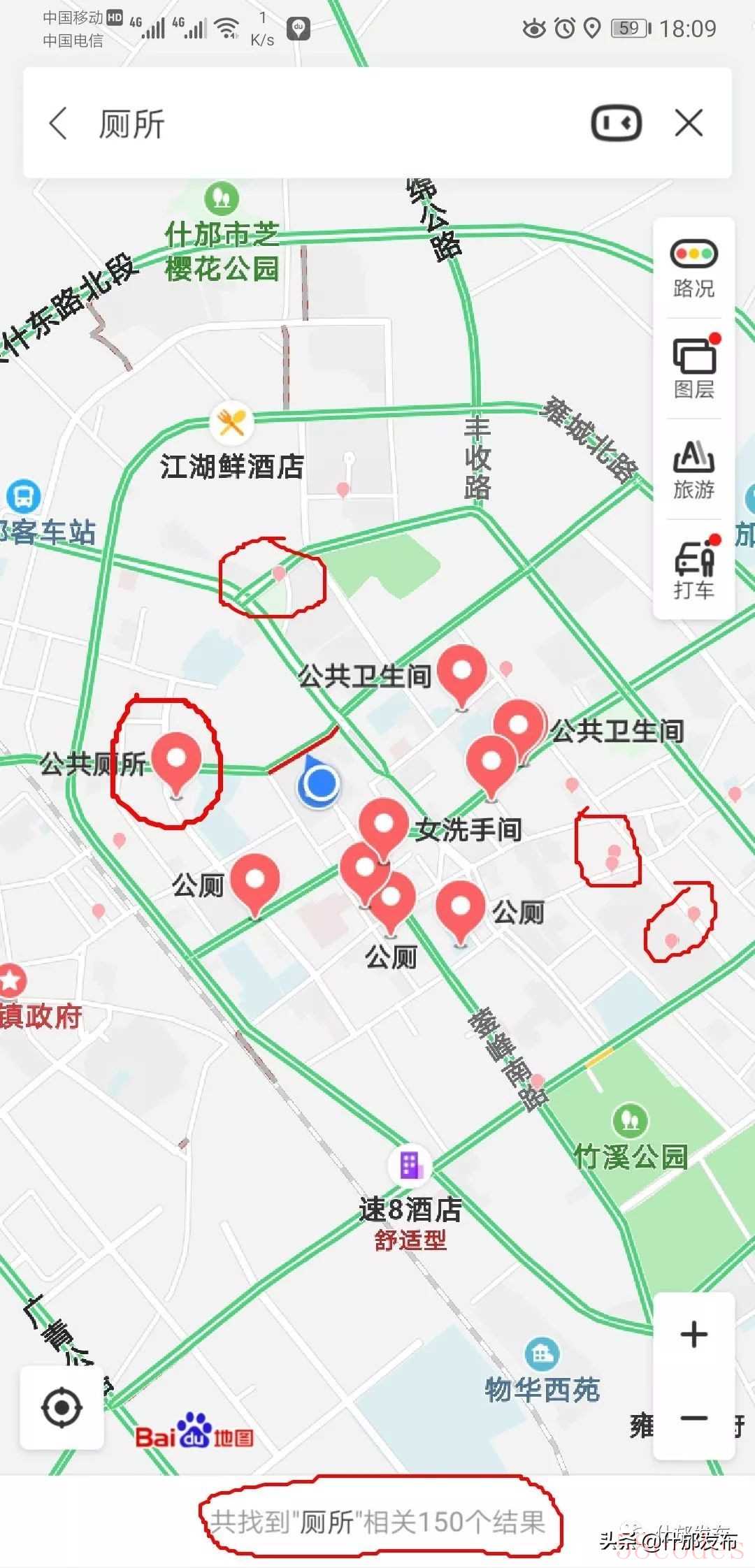Open the 图层 map layers panel
The width and height of the screenshot is (755, 1568).
(x=693, y=368)
